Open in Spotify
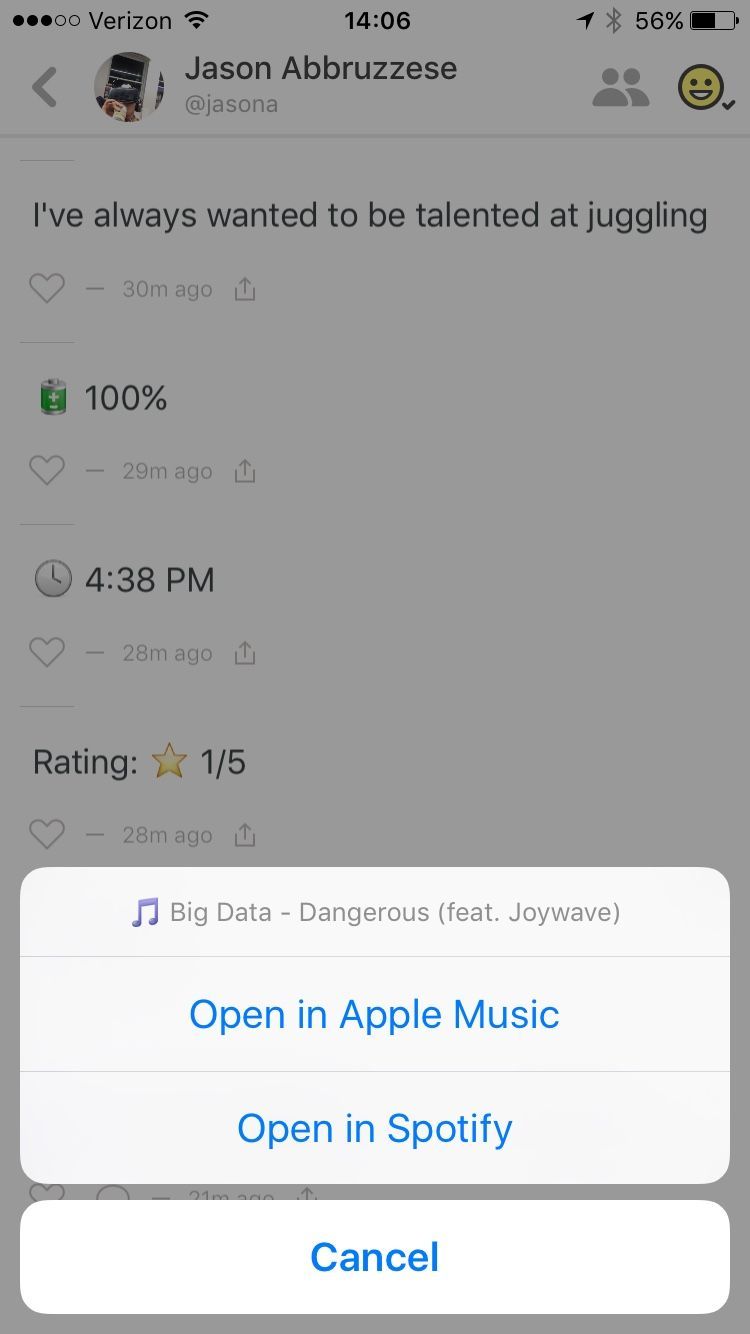750x1334 pixels. click(x=374, y=1128)
